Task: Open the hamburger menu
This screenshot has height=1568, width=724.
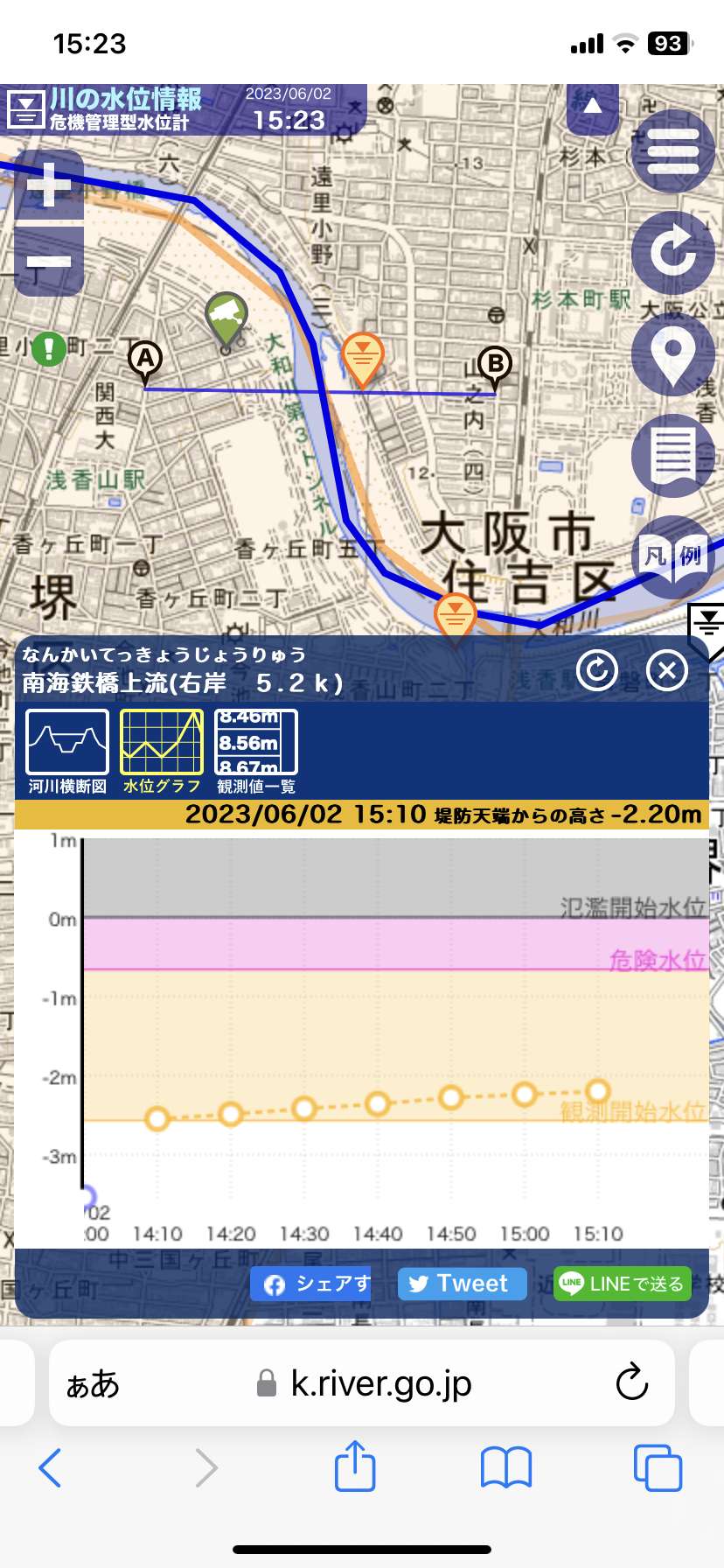Action: [x=673, y=150]
